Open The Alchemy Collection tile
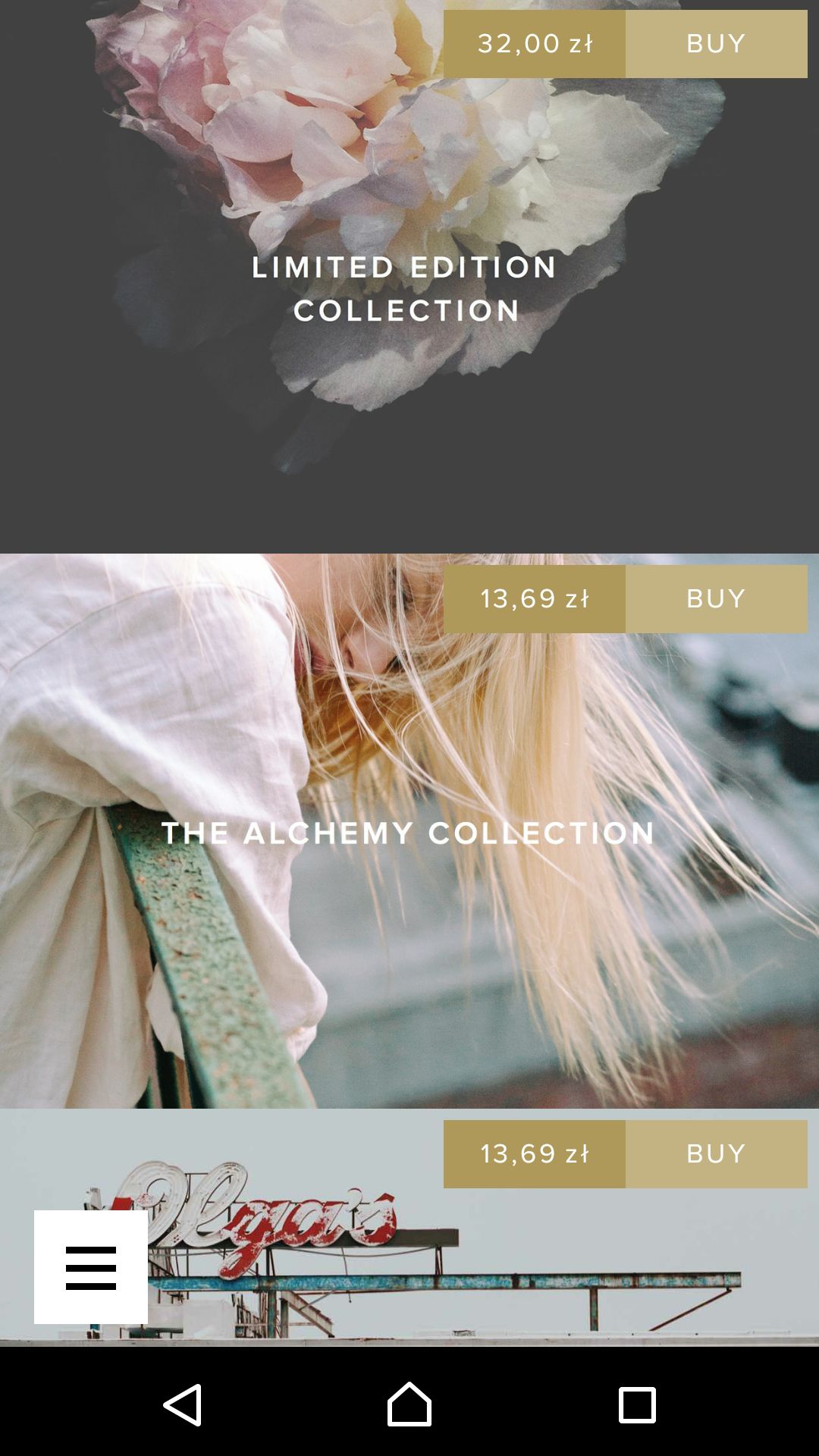819x1456 pixels. [409, 832]
